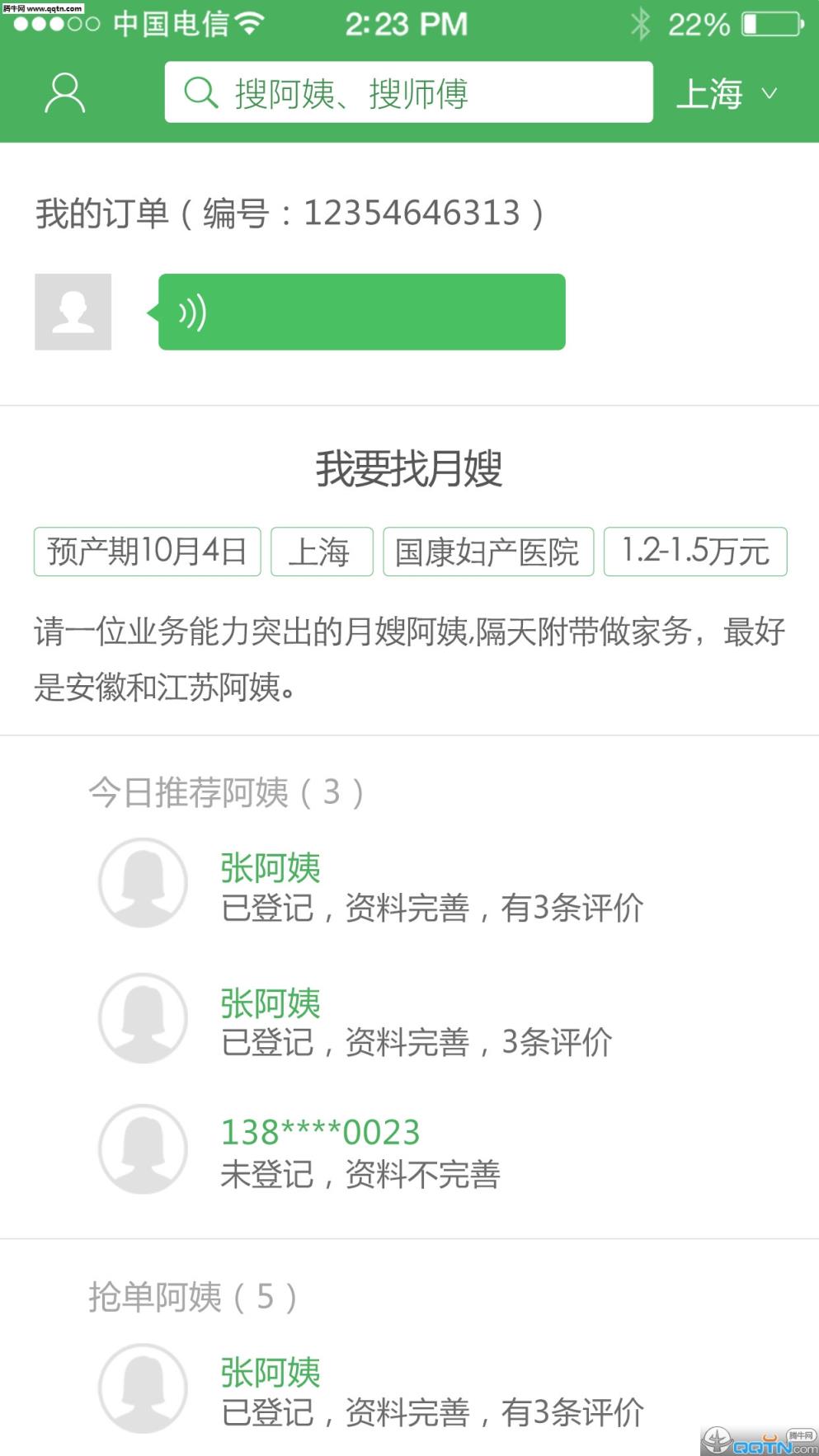Image resolution: width=819 pixels, height=1456 pixels.
Task: Select the 预产期10月4日 filter tag
Action: coord(147,552)
